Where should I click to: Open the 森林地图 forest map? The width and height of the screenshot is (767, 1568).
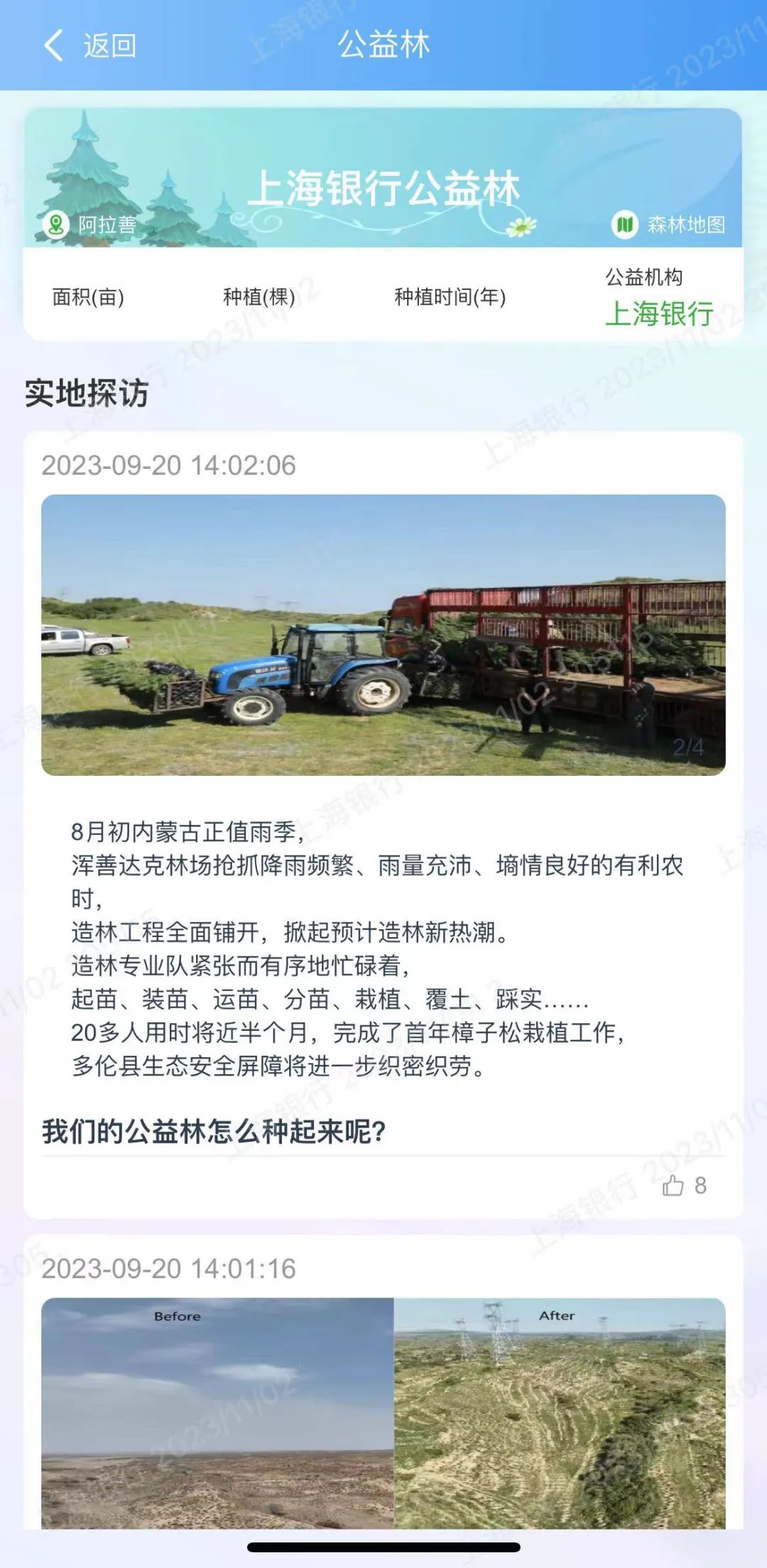[x=668, y=225]
